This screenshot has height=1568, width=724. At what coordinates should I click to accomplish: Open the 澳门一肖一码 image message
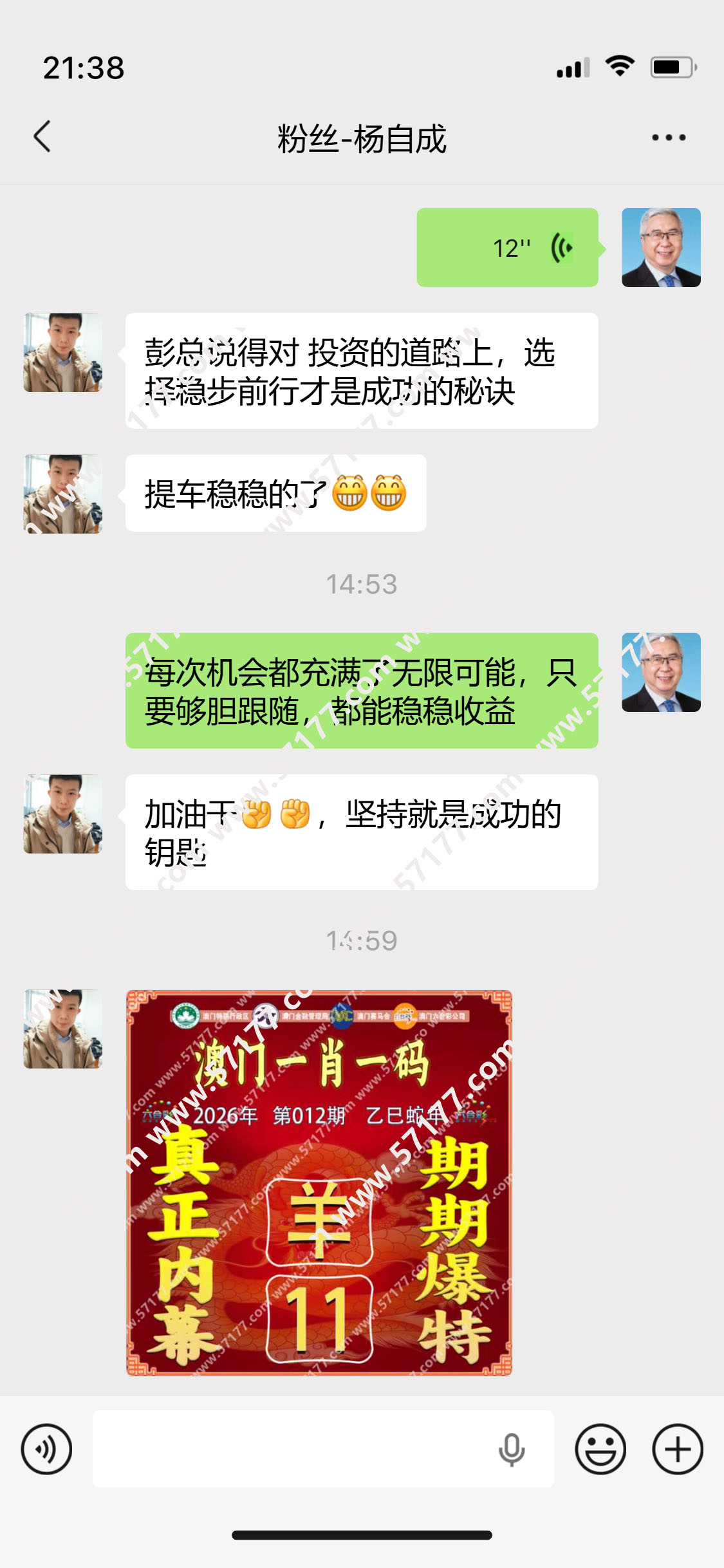coord(319,1182)
